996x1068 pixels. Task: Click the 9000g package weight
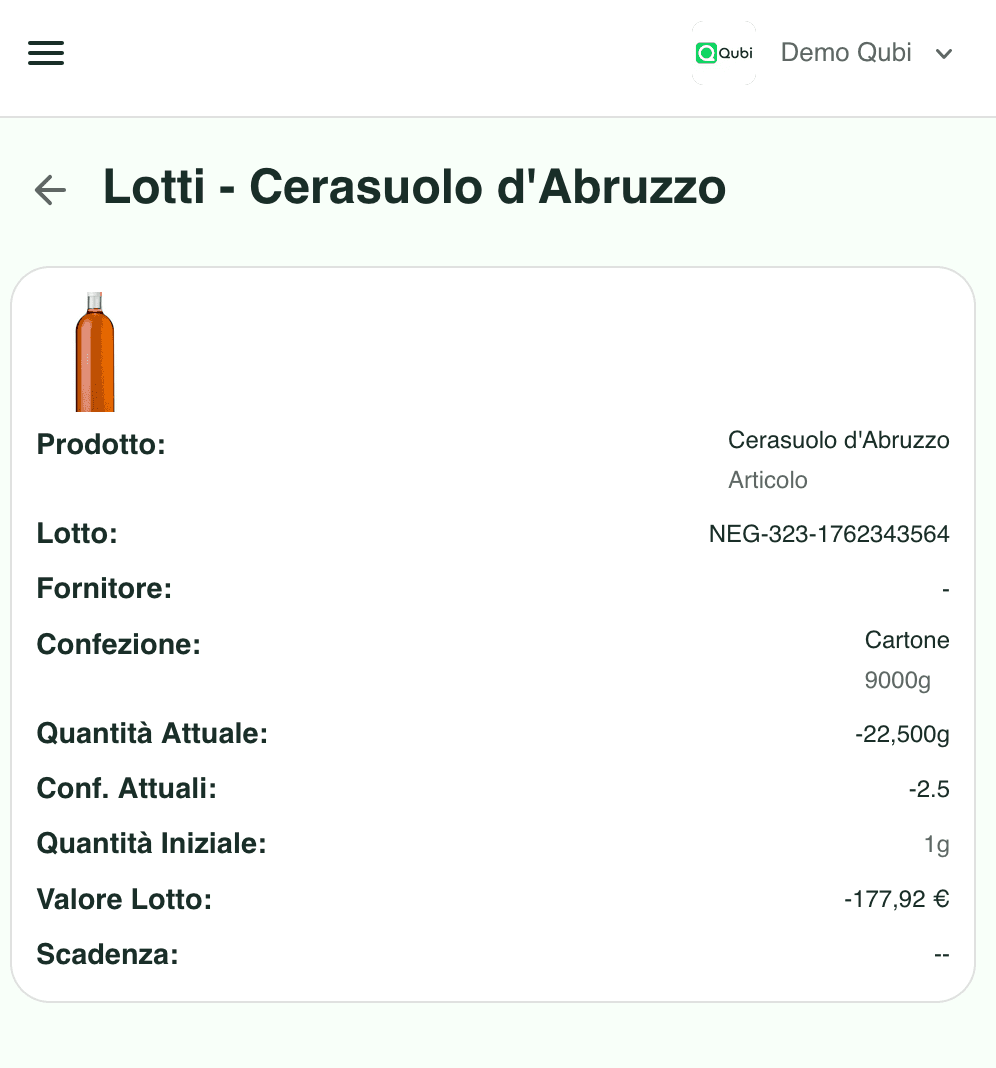(x=896, y=680)
